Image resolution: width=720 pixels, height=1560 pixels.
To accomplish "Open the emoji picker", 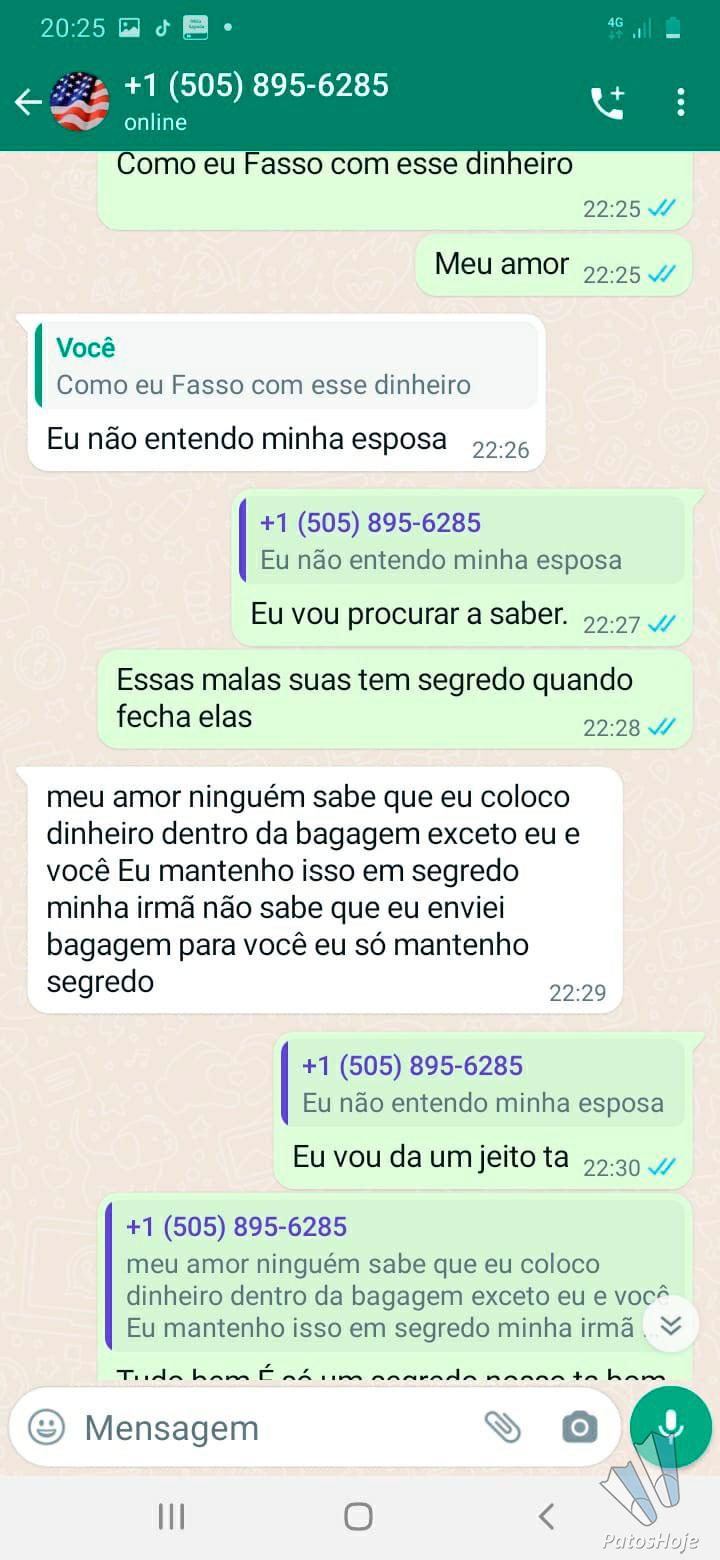I will 46,1427.
